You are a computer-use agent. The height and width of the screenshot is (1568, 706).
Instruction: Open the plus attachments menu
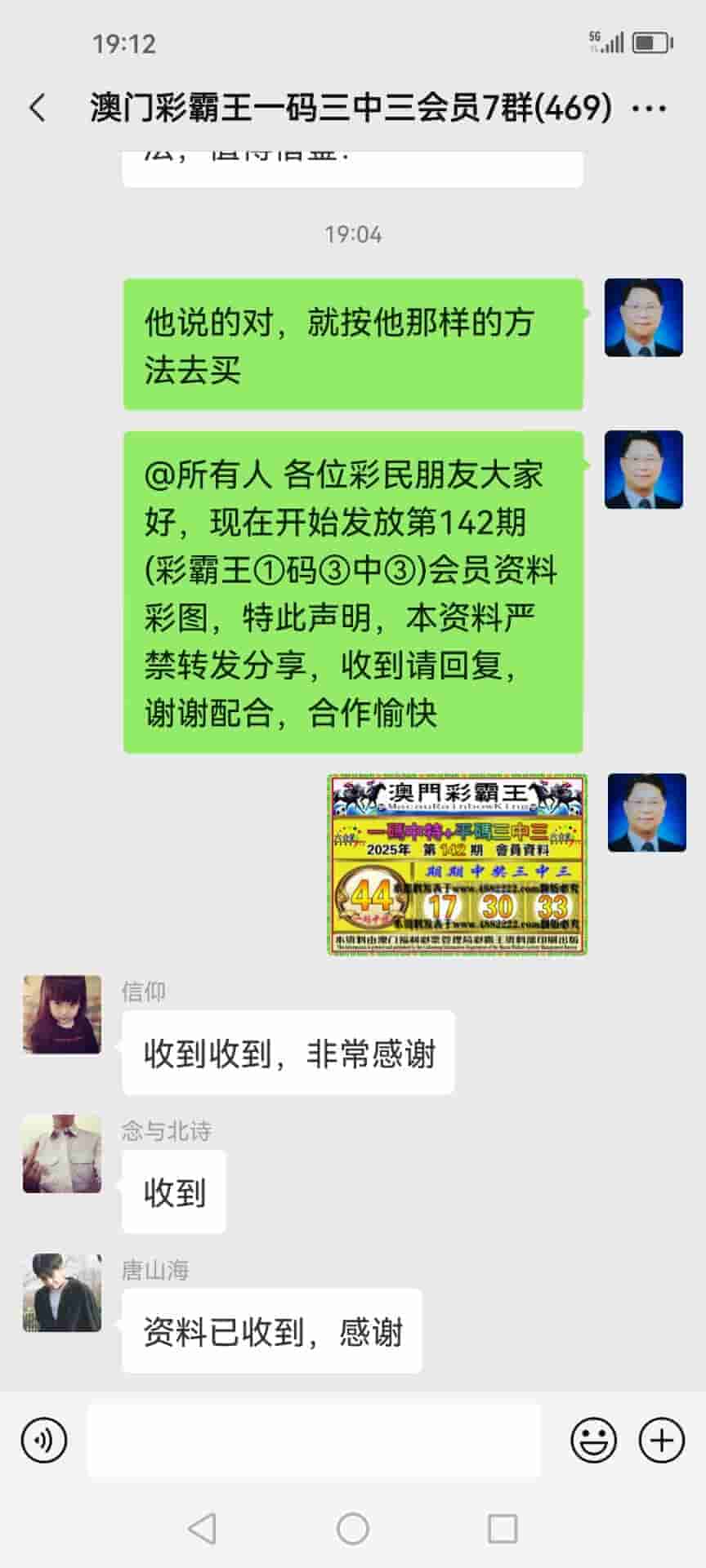(661, 1441)
